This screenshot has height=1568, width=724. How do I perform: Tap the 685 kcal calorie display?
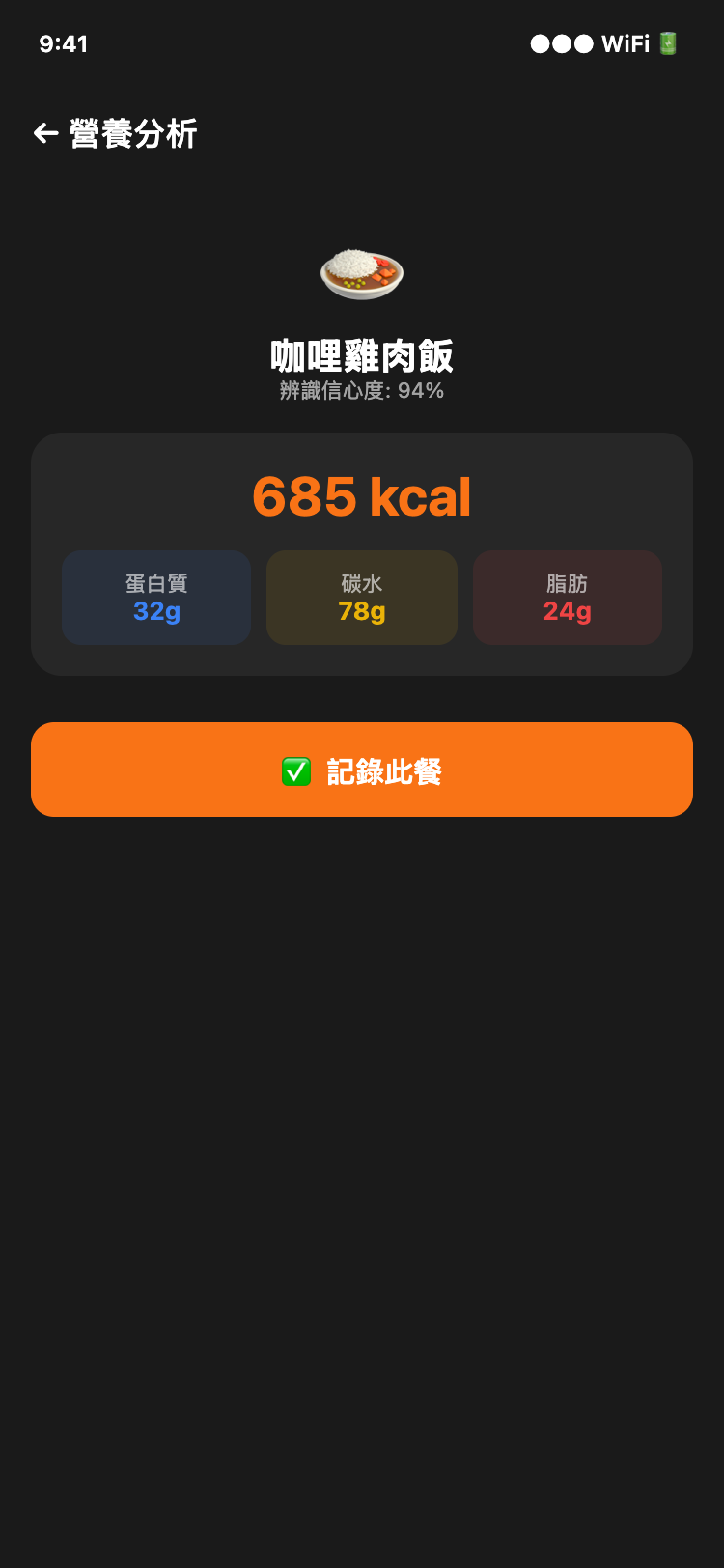click(361, 495)
